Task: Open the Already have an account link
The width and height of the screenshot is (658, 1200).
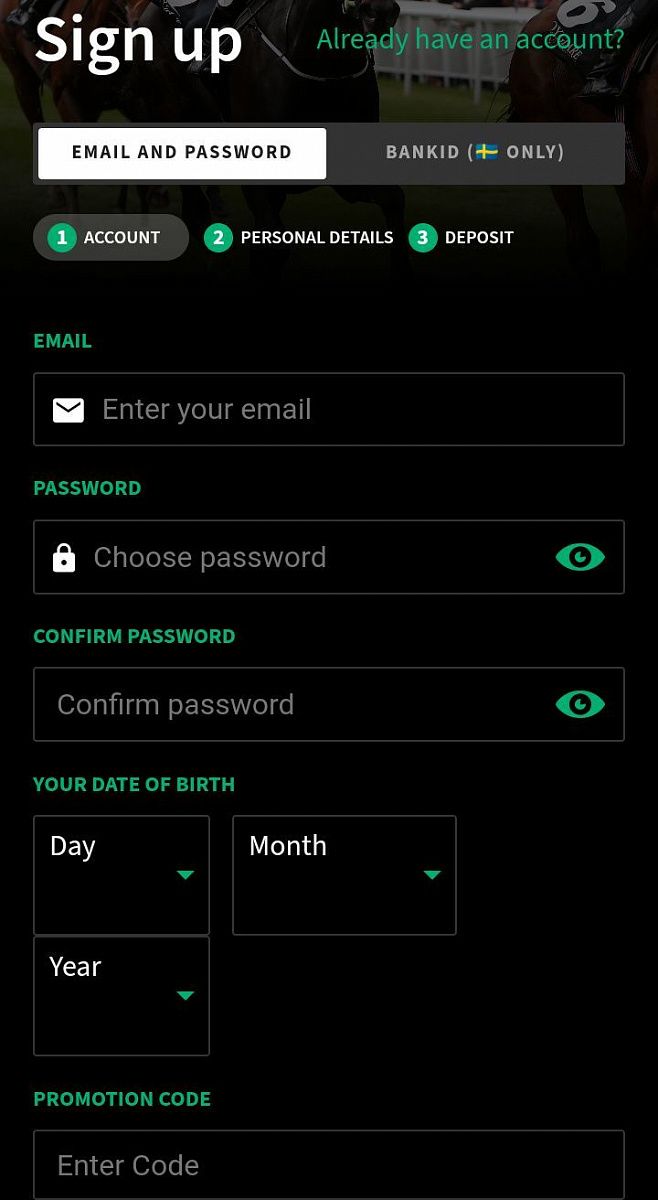Action: [x=470, y=39]
